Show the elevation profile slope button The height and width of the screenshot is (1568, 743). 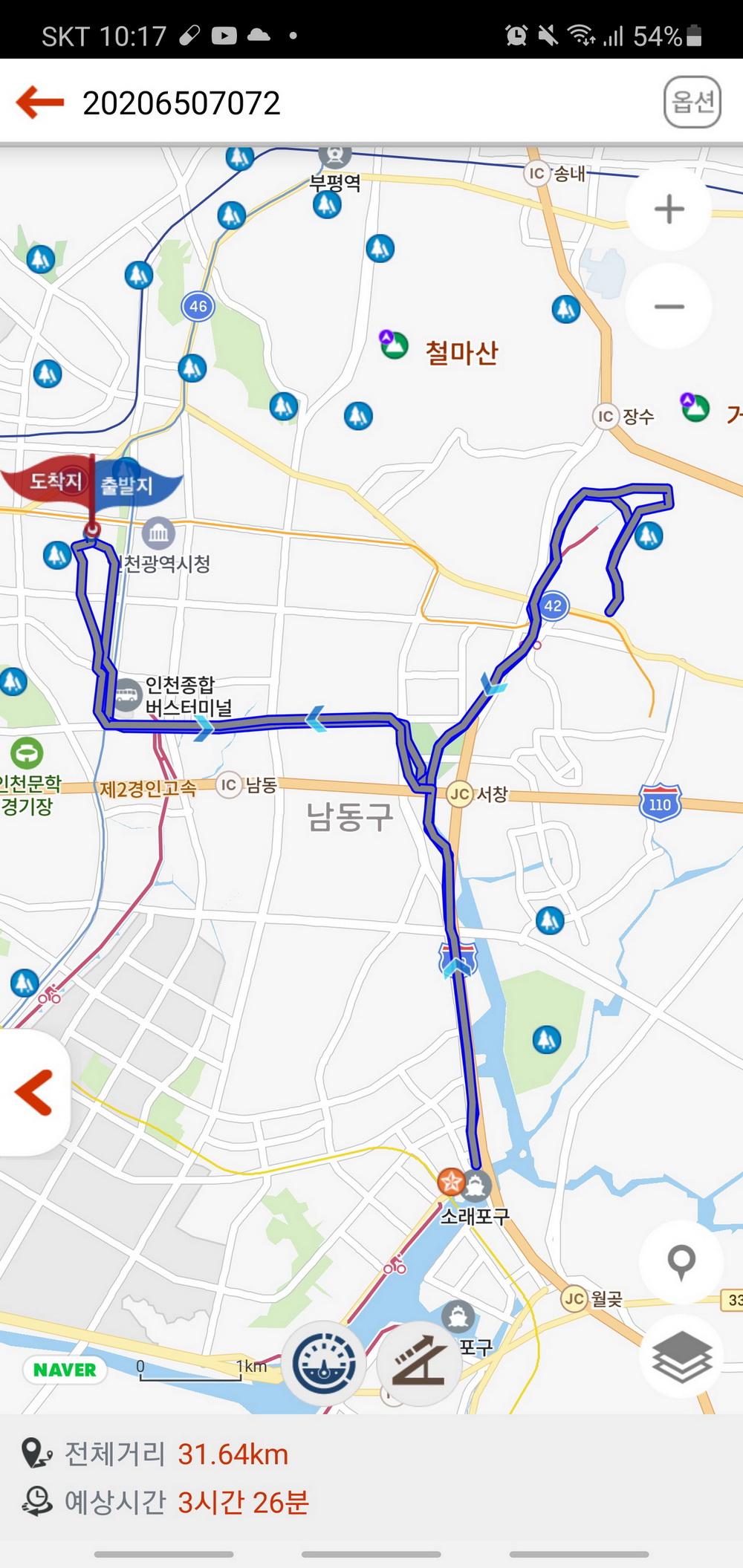420,1363
